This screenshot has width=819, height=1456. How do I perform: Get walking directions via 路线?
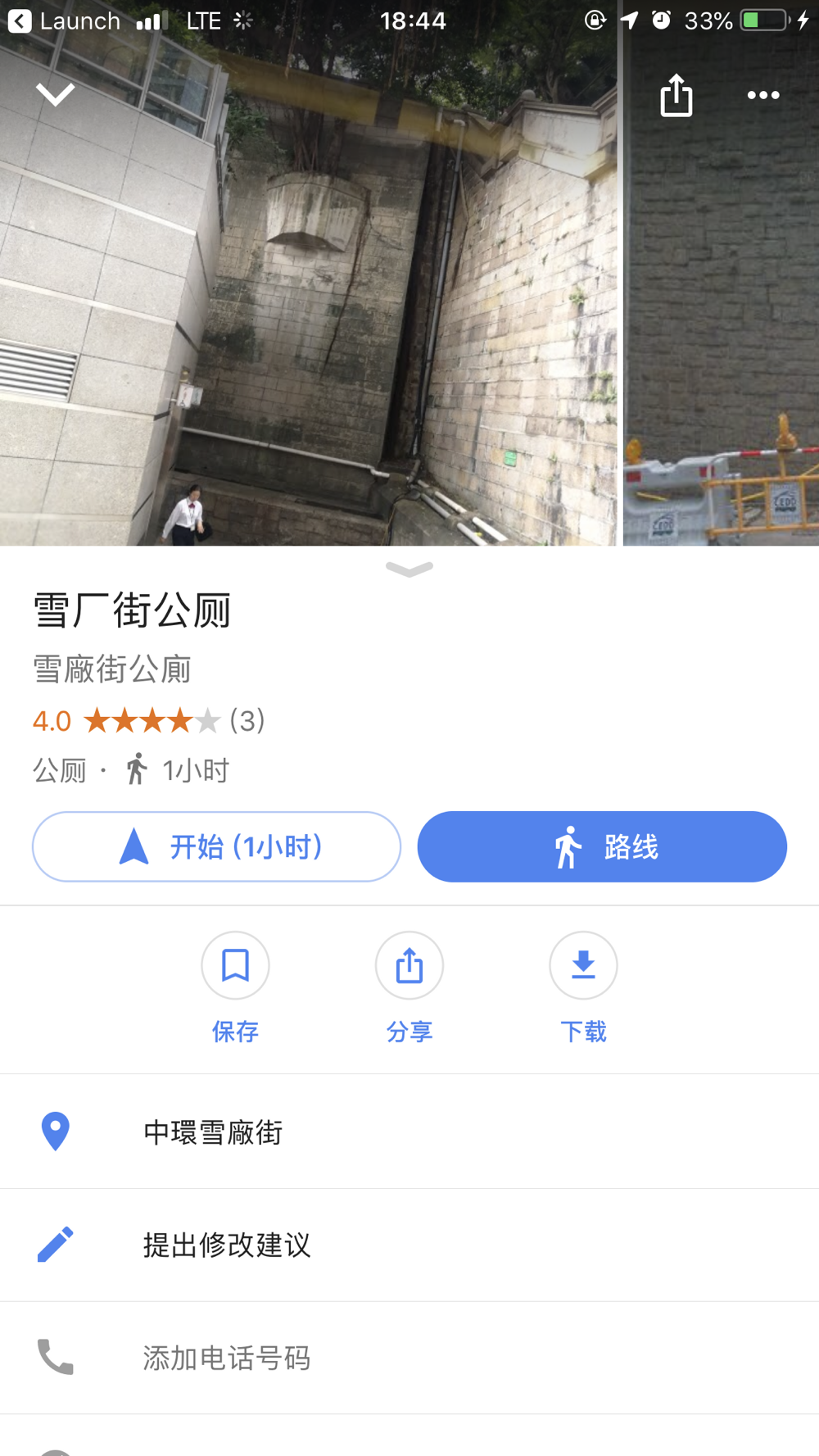(602, 846)
